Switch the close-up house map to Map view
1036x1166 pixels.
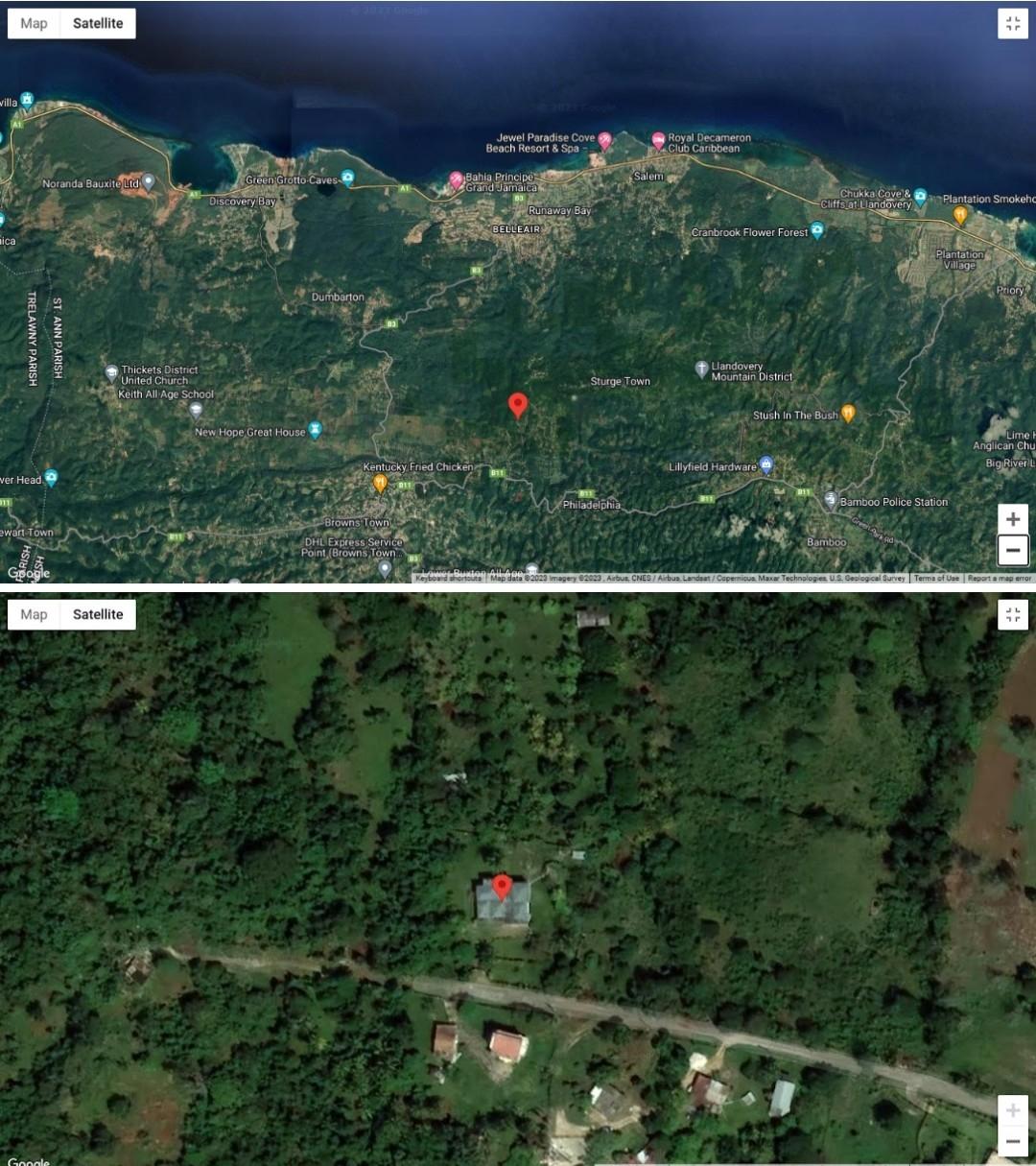[x=34, y=614]
